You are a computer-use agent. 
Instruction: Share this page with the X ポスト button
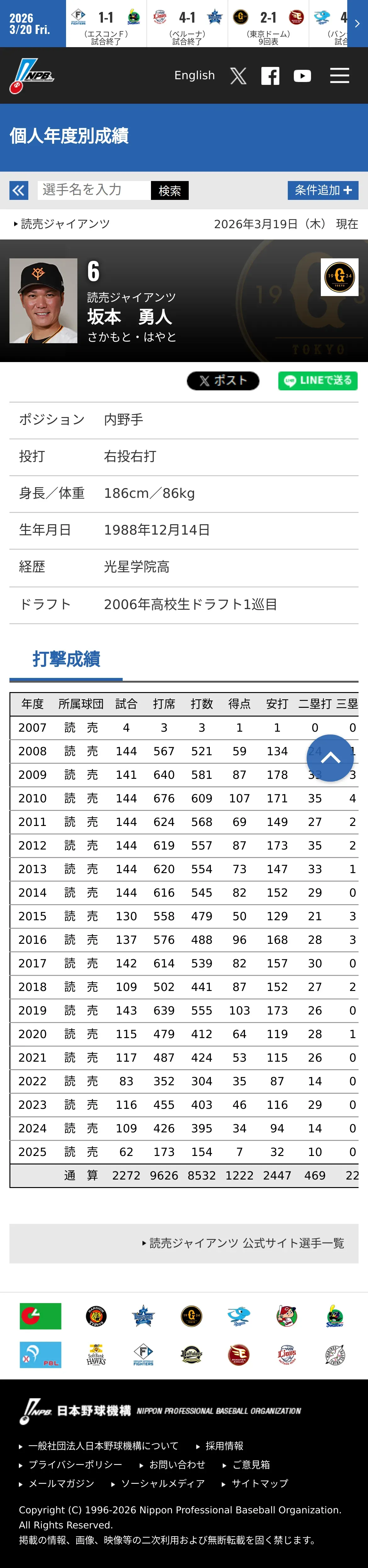(x=223, y=380)
